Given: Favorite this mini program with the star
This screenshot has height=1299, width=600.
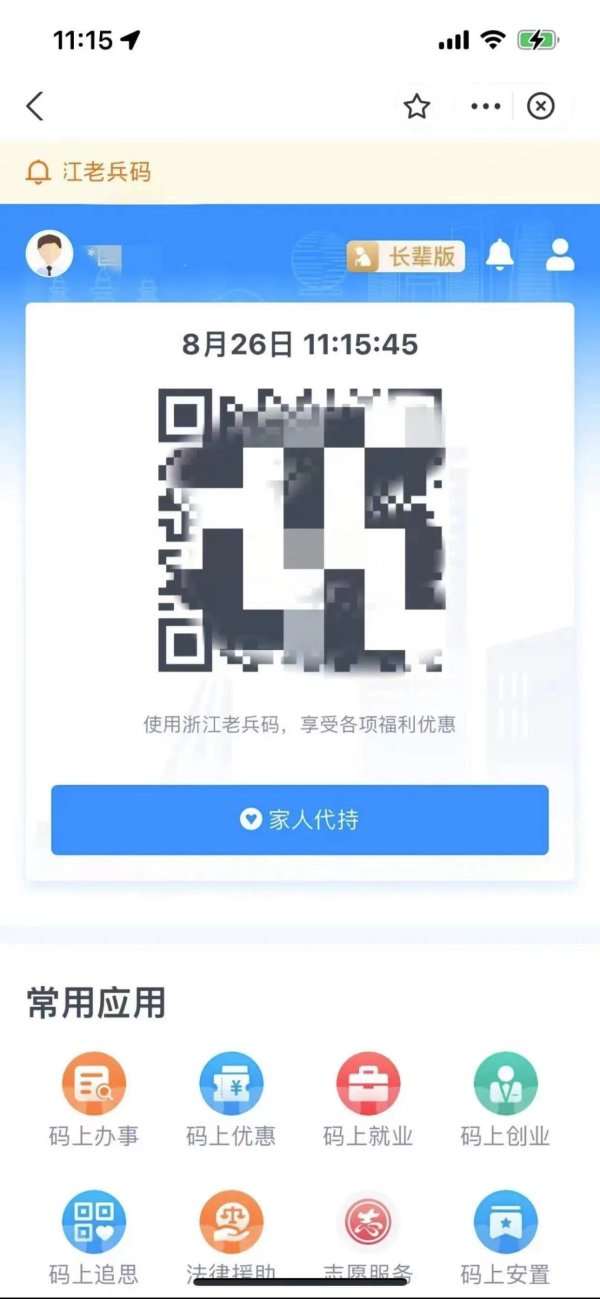Looking at the screenshot, I should pos(417,106).
